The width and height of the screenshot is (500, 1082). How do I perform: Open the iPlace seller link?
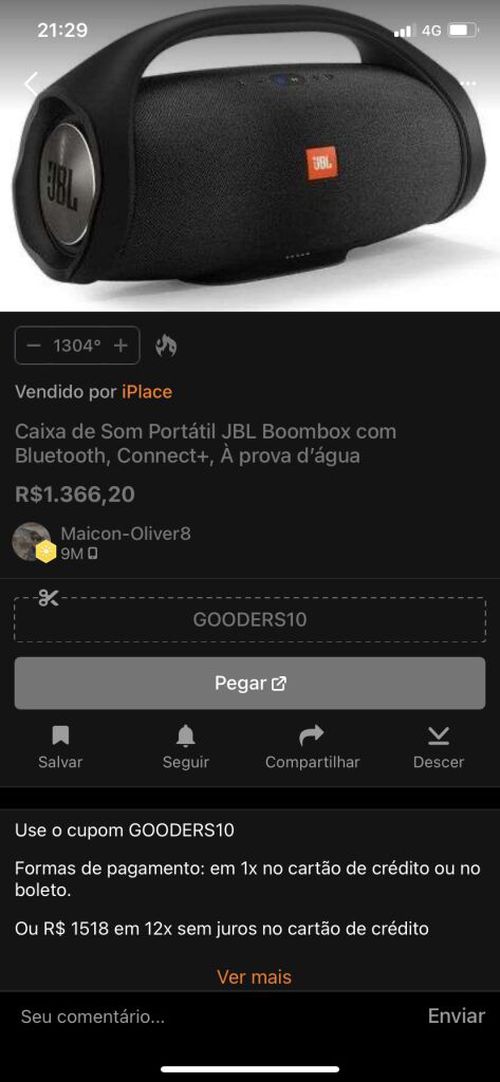(147, 392)
